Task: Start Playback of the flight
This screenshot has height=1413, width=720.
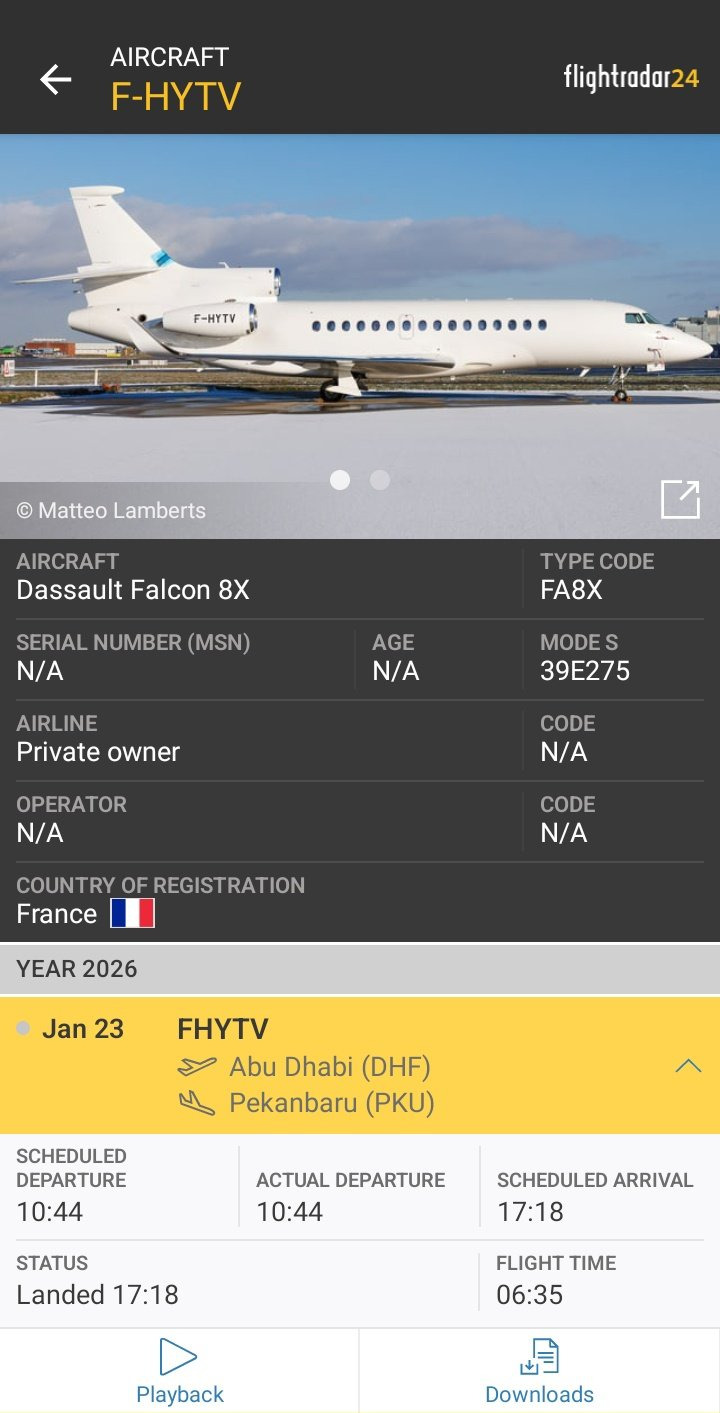Action: click(x=180, y=1371)
